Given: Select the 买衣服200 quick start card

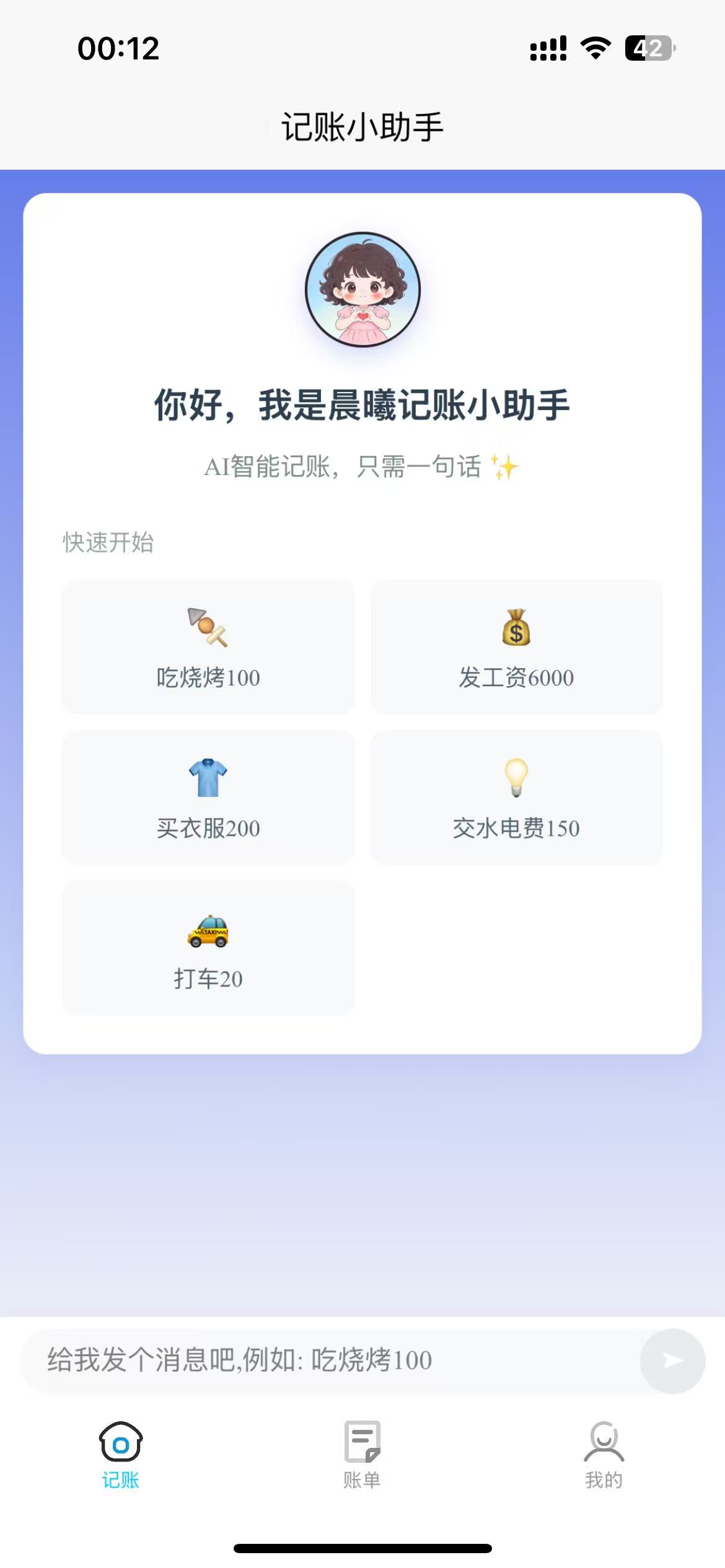Looking at the screenshot, I should tap(207, 798).
